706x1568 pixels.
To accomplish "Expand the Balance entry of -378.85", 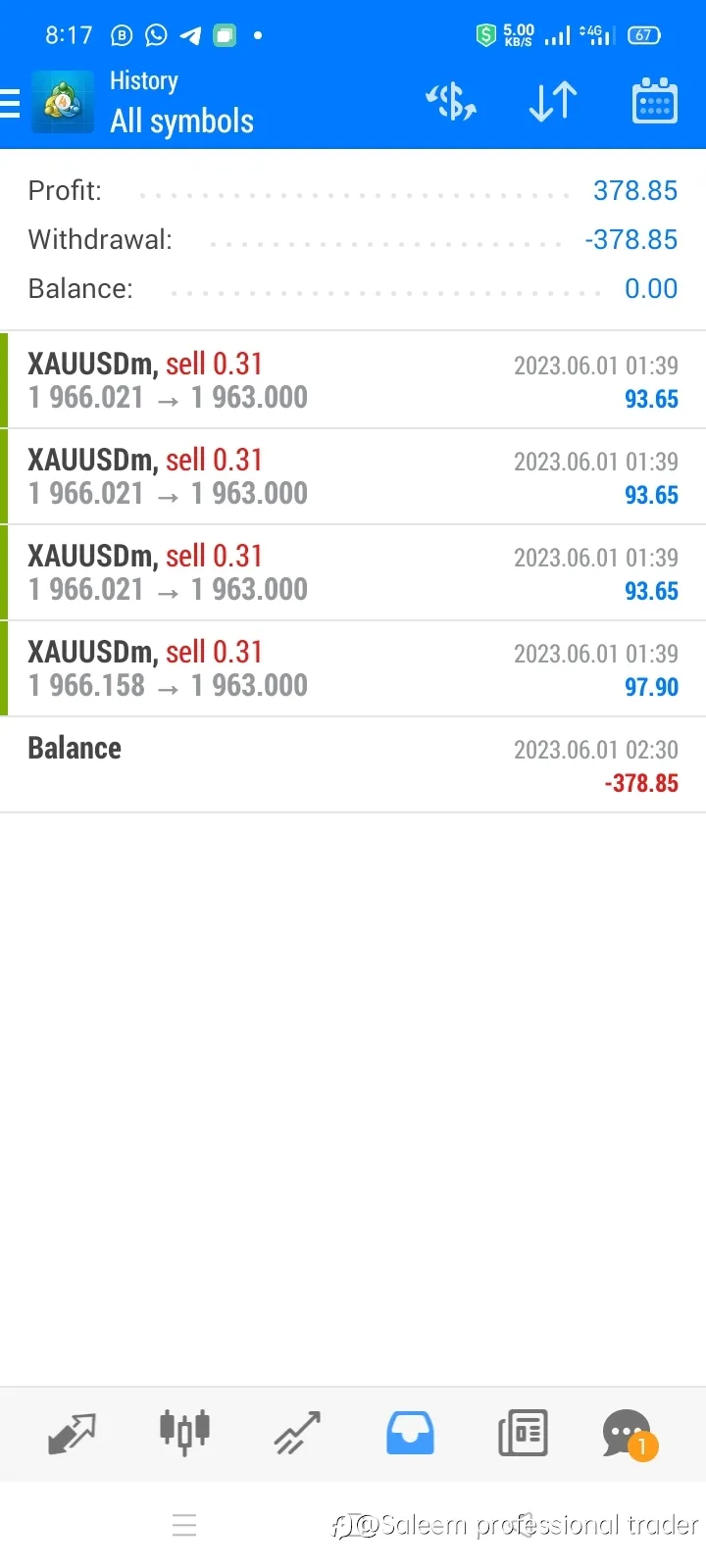I will click(x=353, y=765).
